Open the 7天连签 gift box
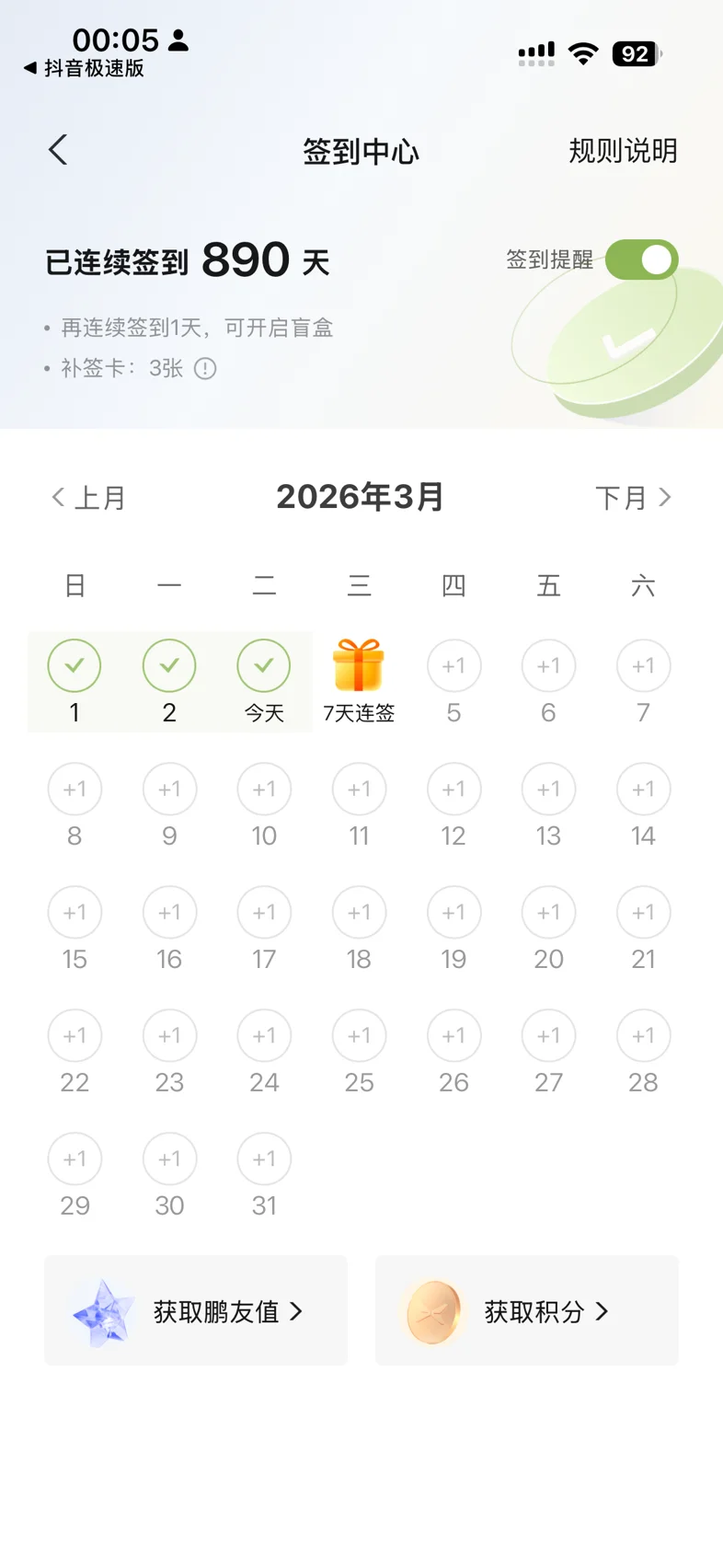This screenshot has width=723, height=1568. pos(359,666)
